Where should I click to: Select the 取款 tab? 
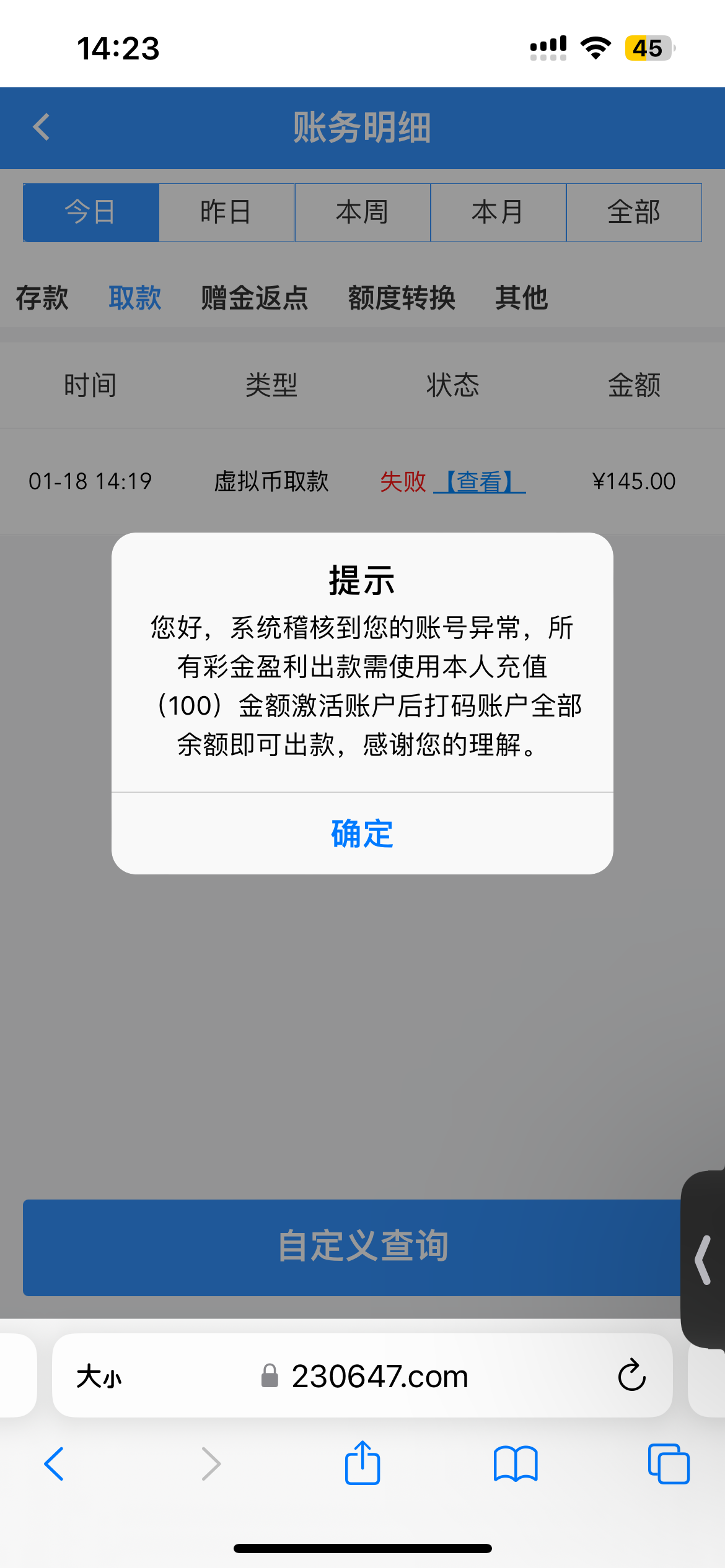click(x=134, y=298)
